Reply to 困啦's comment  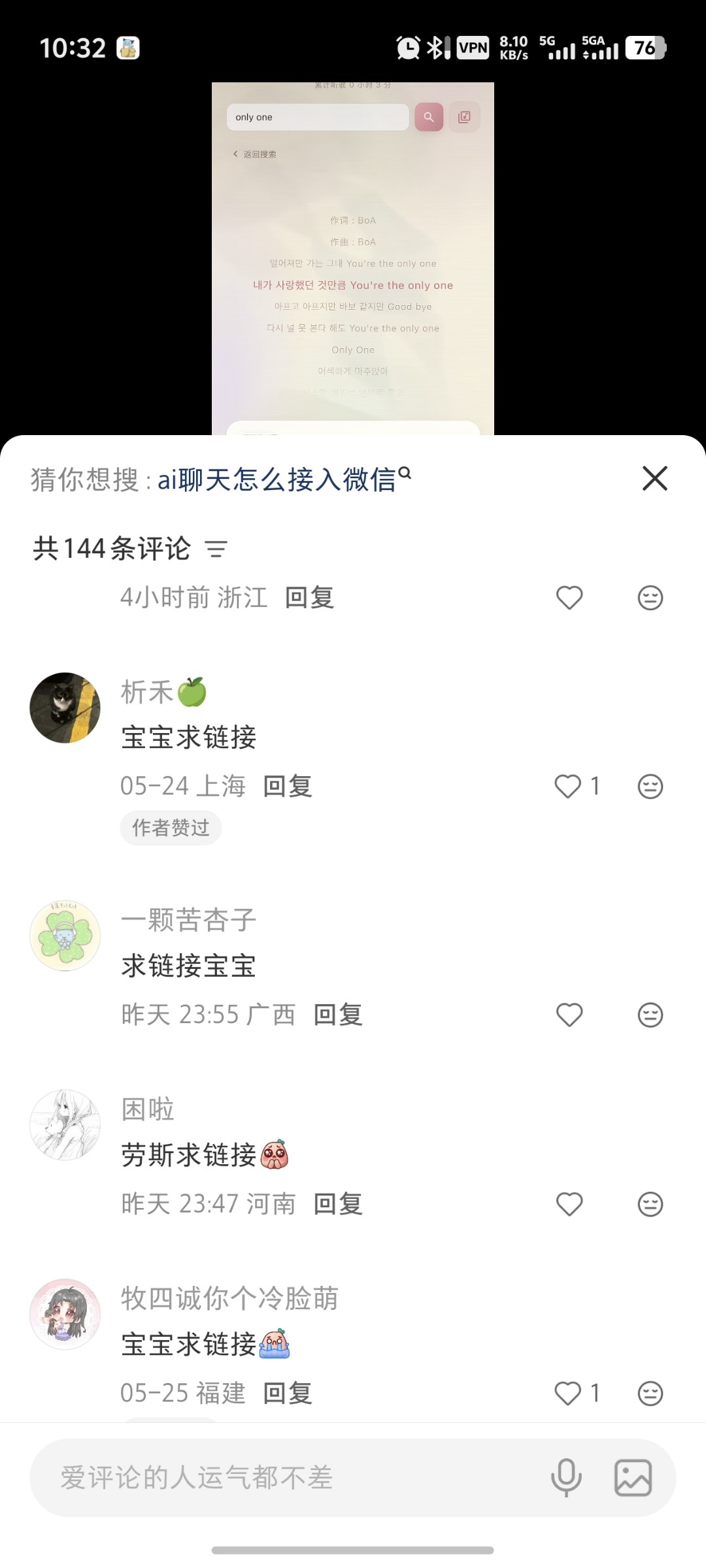tap(338, 1203)
